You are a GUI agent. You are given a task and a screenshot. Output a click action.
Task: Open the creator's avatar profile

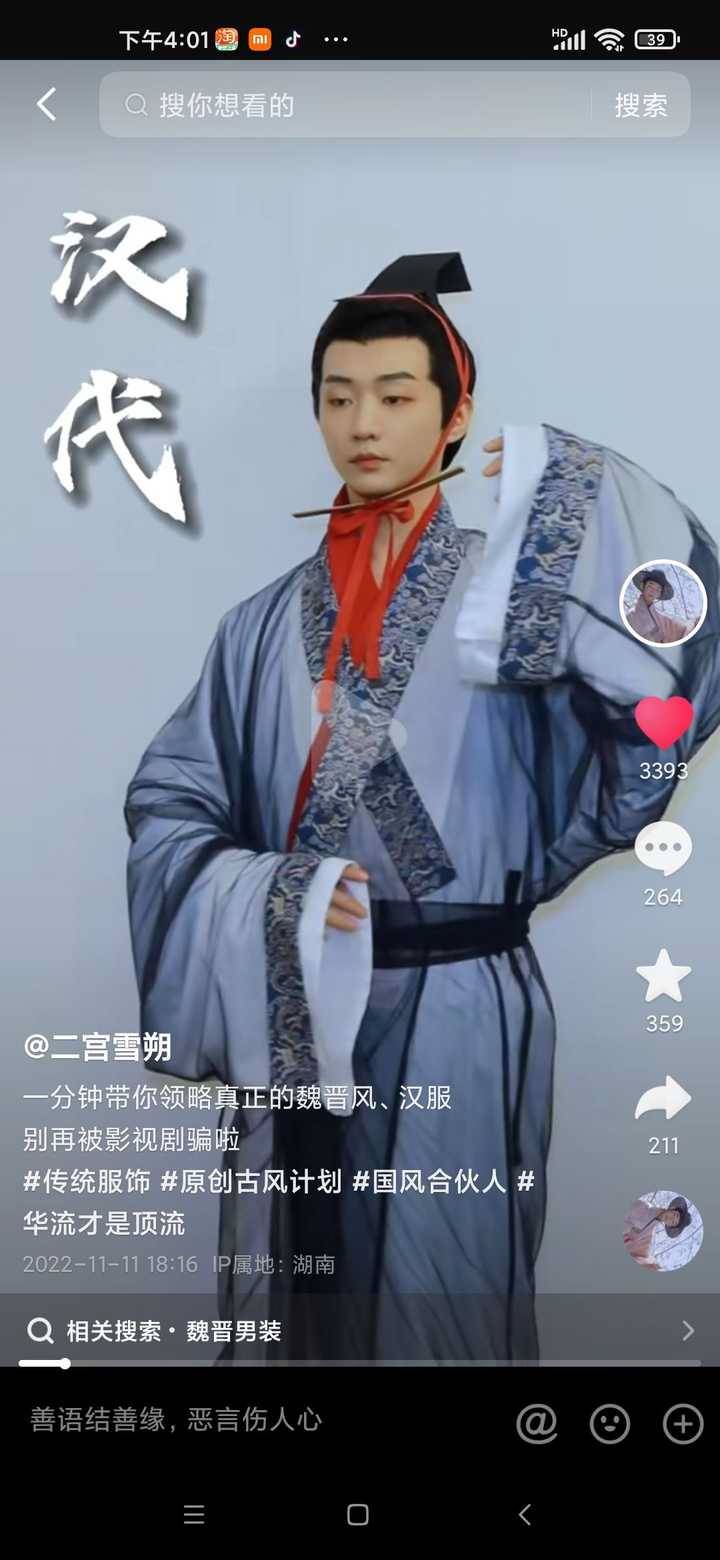click(663, 603)
